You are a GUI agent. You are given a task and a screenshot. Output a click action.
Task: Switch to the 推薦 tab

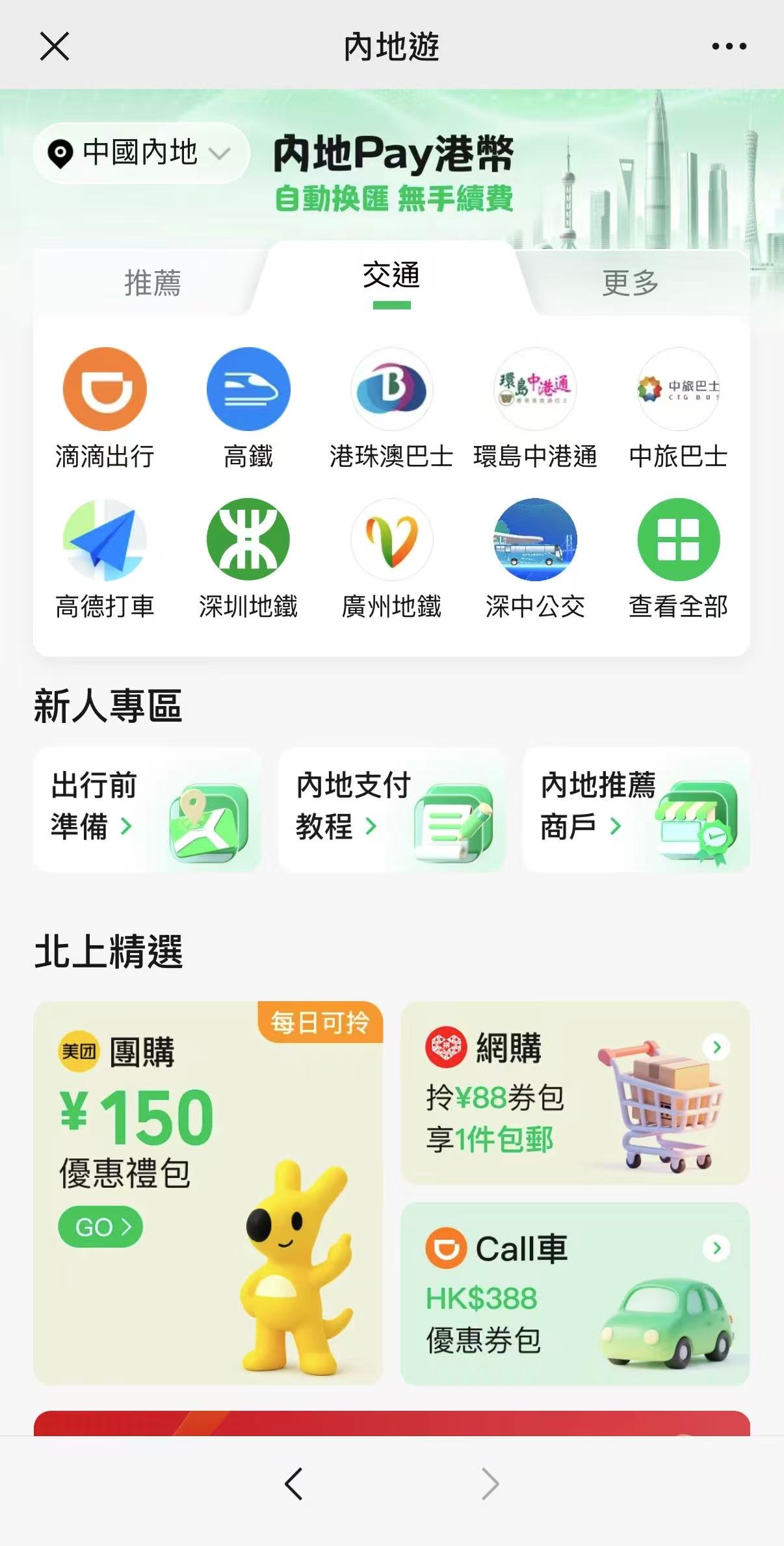click(x=151, y=282)
